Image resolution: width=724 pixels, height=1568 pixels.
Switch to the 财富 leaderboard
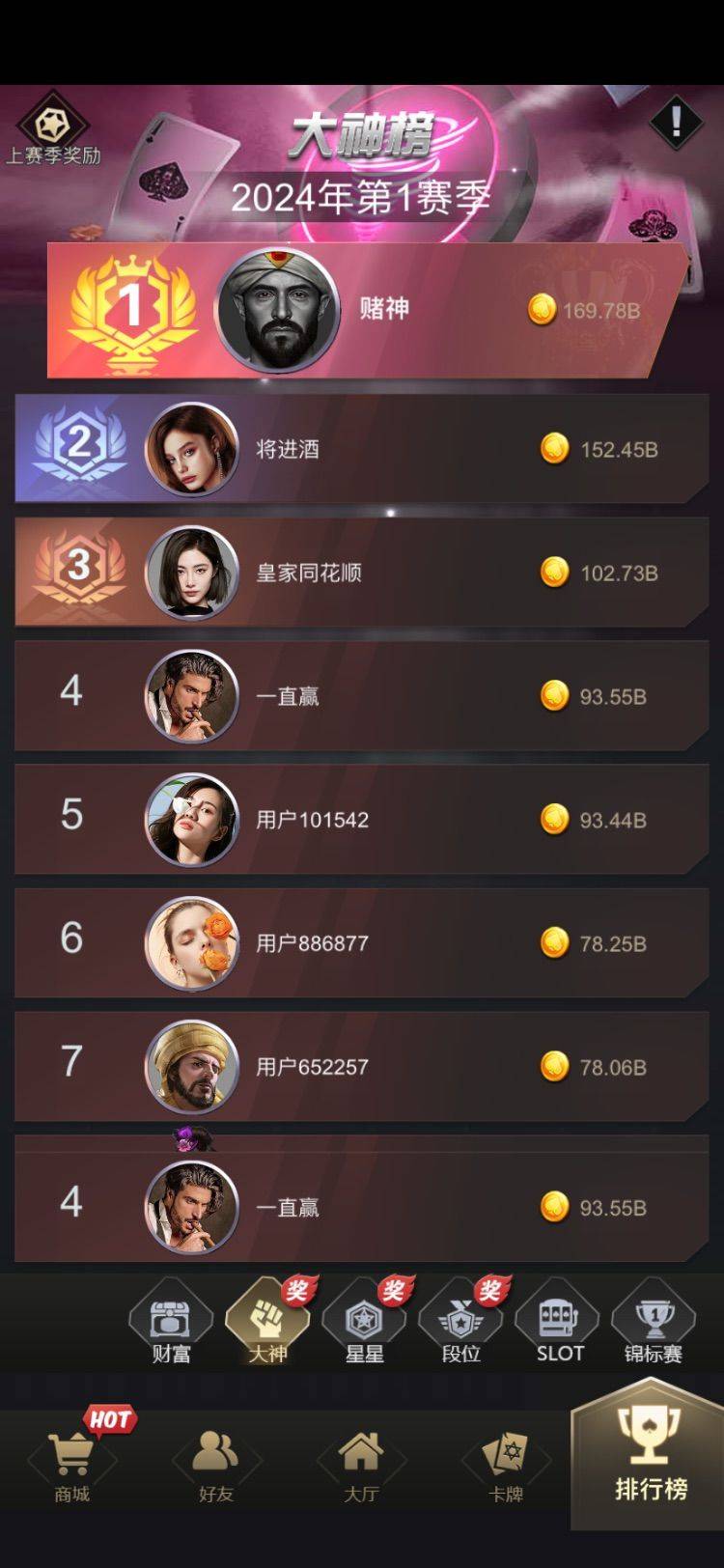point(171,1329)
